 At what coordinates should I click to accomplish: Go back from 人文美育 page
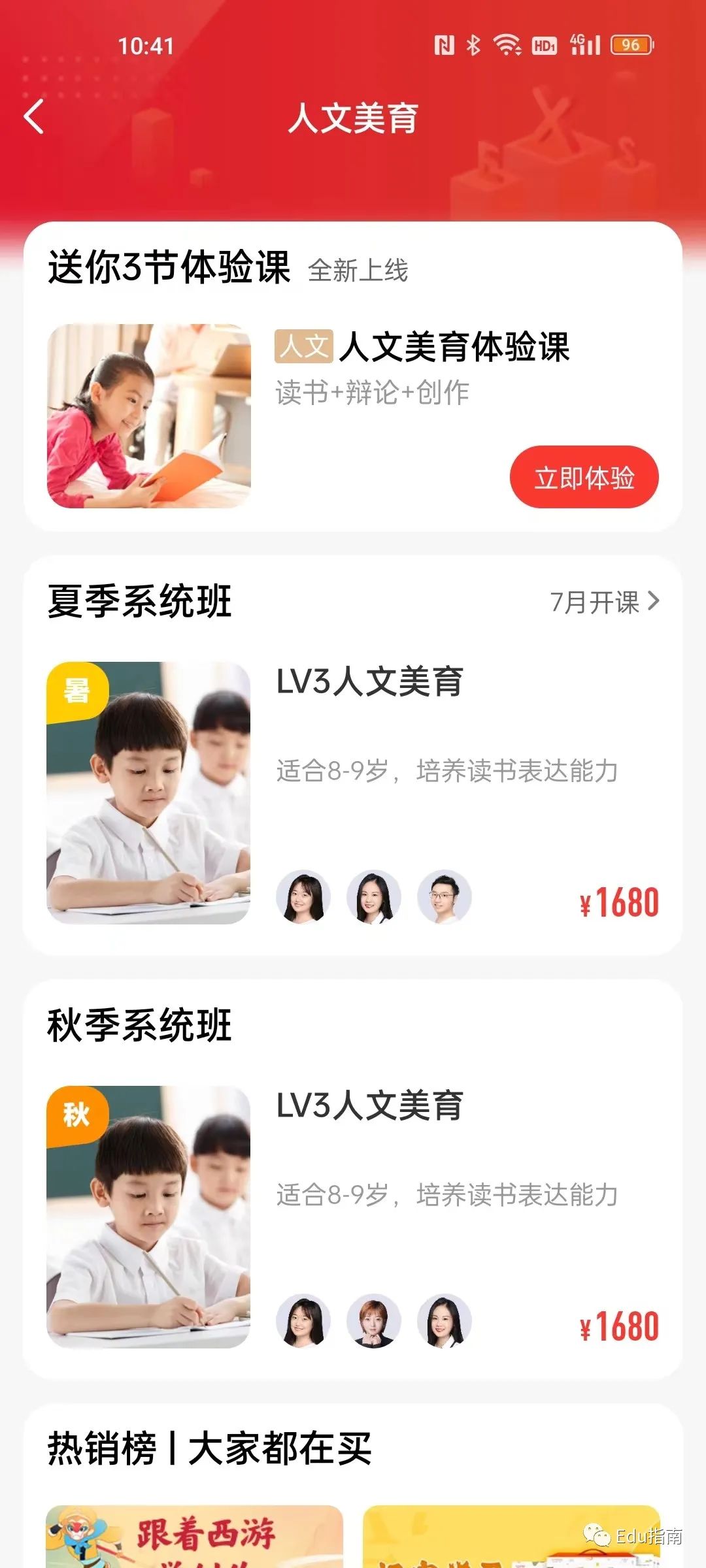[34, 117]
